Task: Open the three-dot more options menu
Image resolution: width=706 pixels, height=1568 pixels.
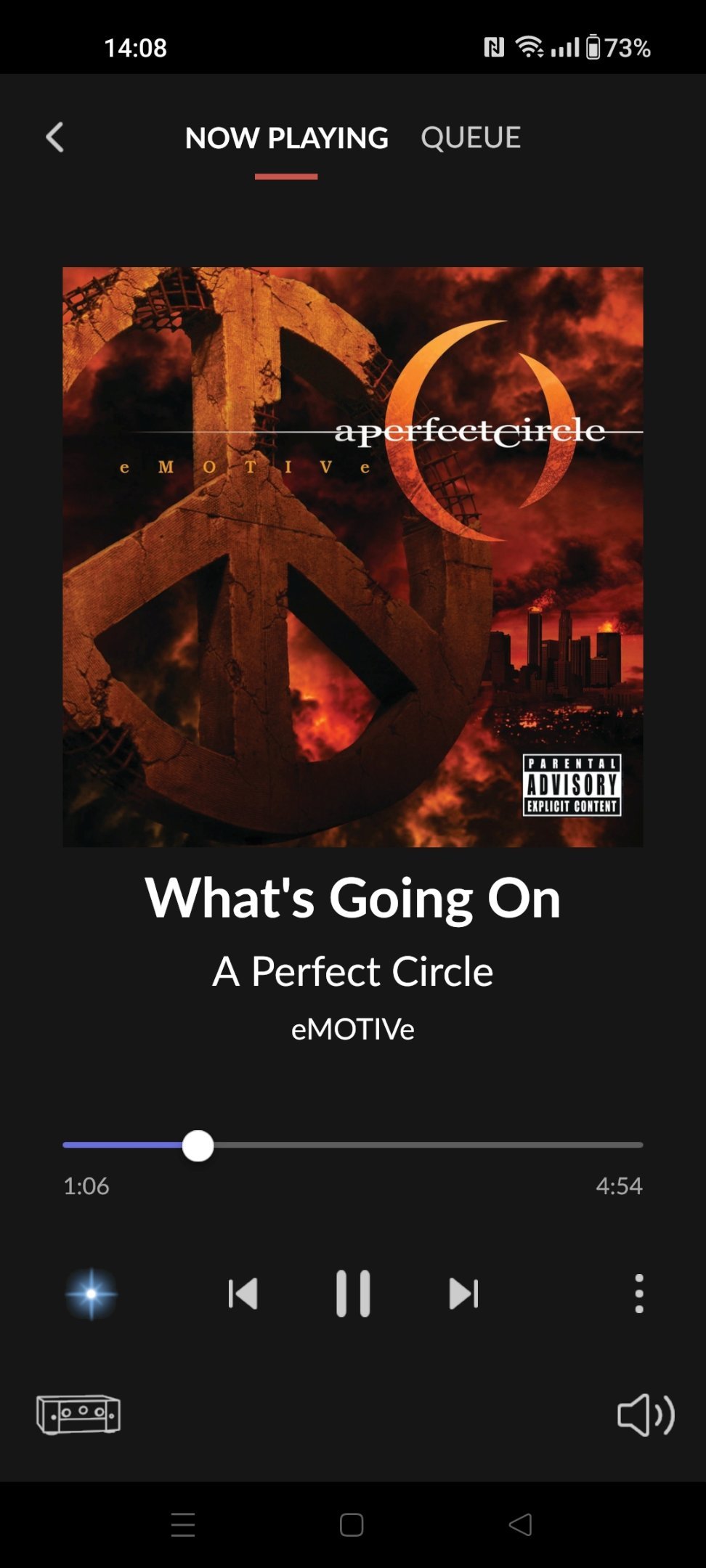Action: click(x=639, y=1294)
